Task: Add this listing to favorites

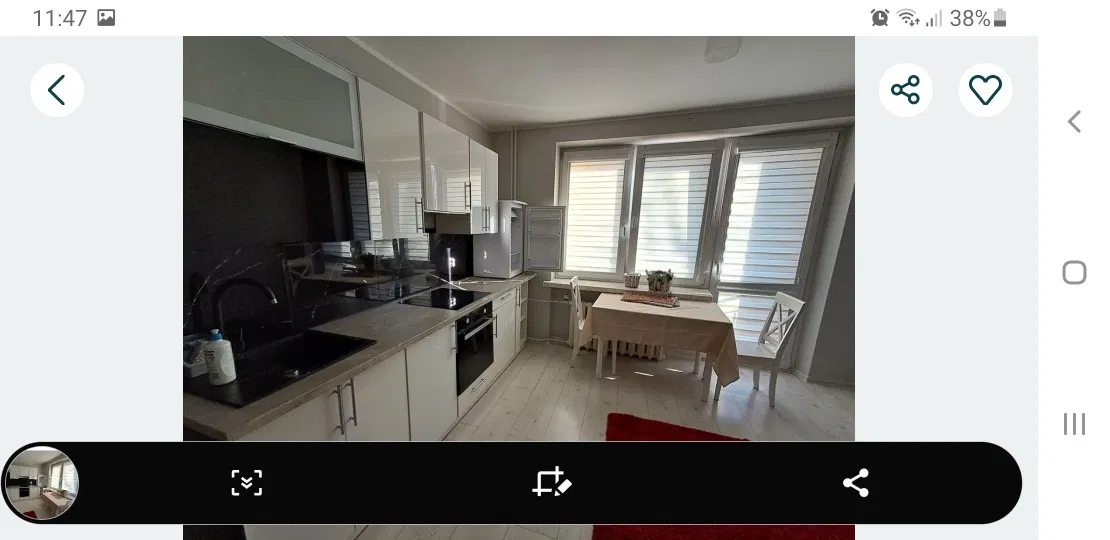Action: [x=985, y=91]
